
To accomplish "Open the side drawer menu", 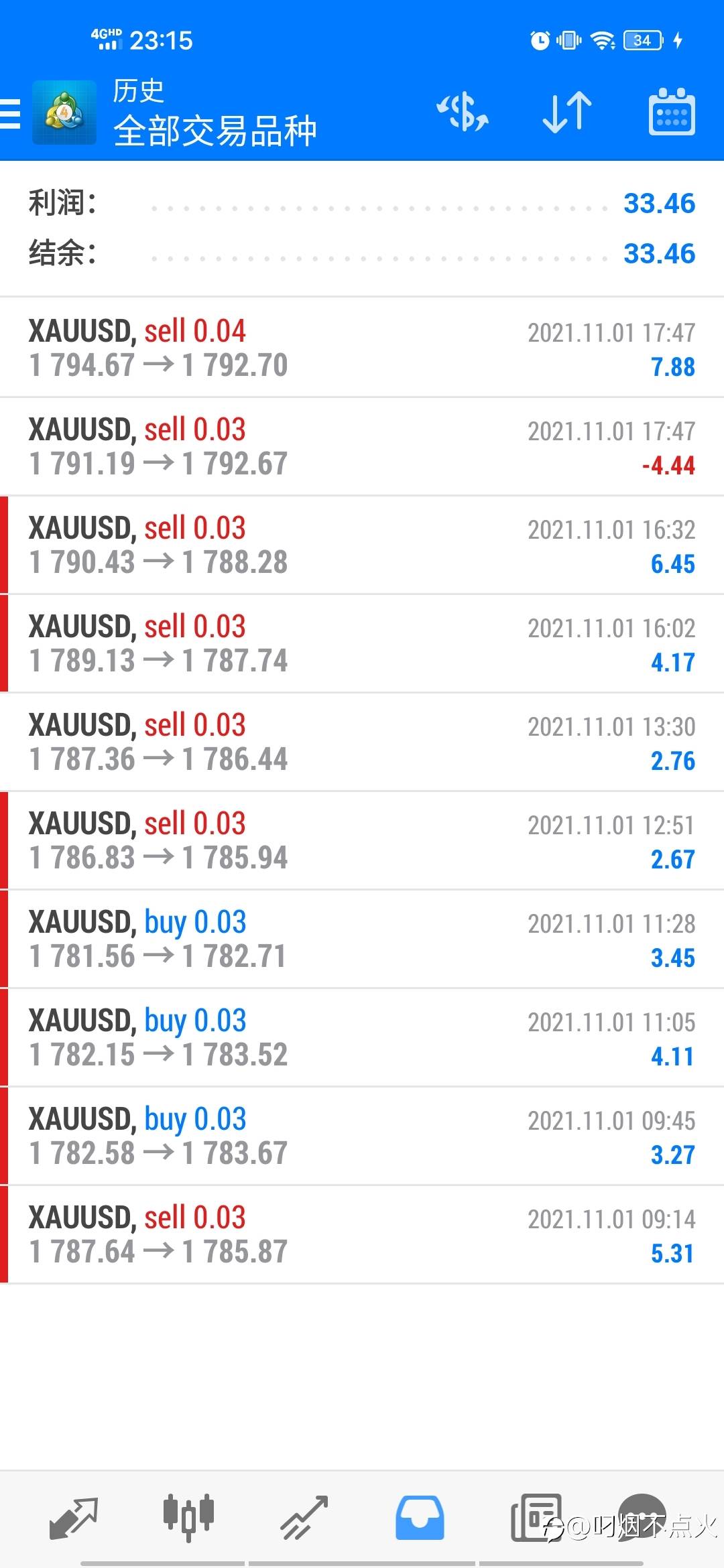I will click(10, 113).
